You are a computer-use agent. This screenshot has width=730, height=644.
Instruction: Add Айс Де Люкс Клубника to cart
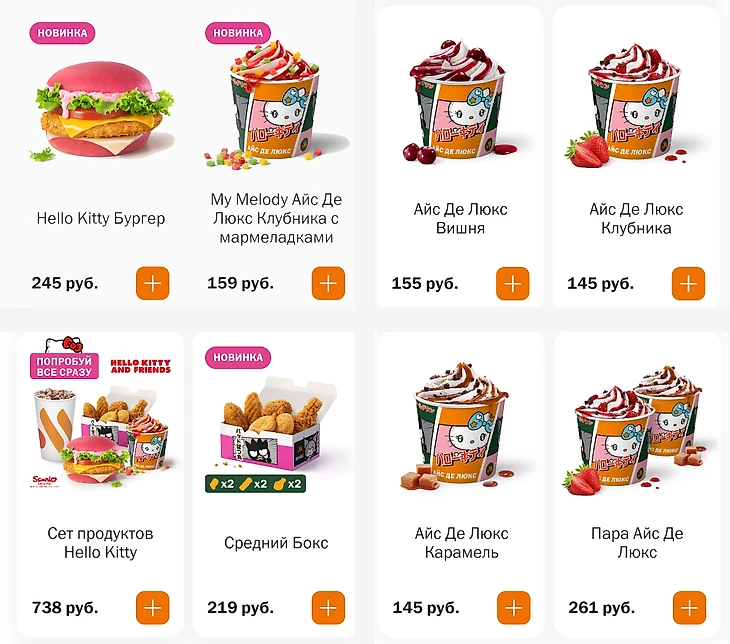pyautogui.click(x=688, y=283)
